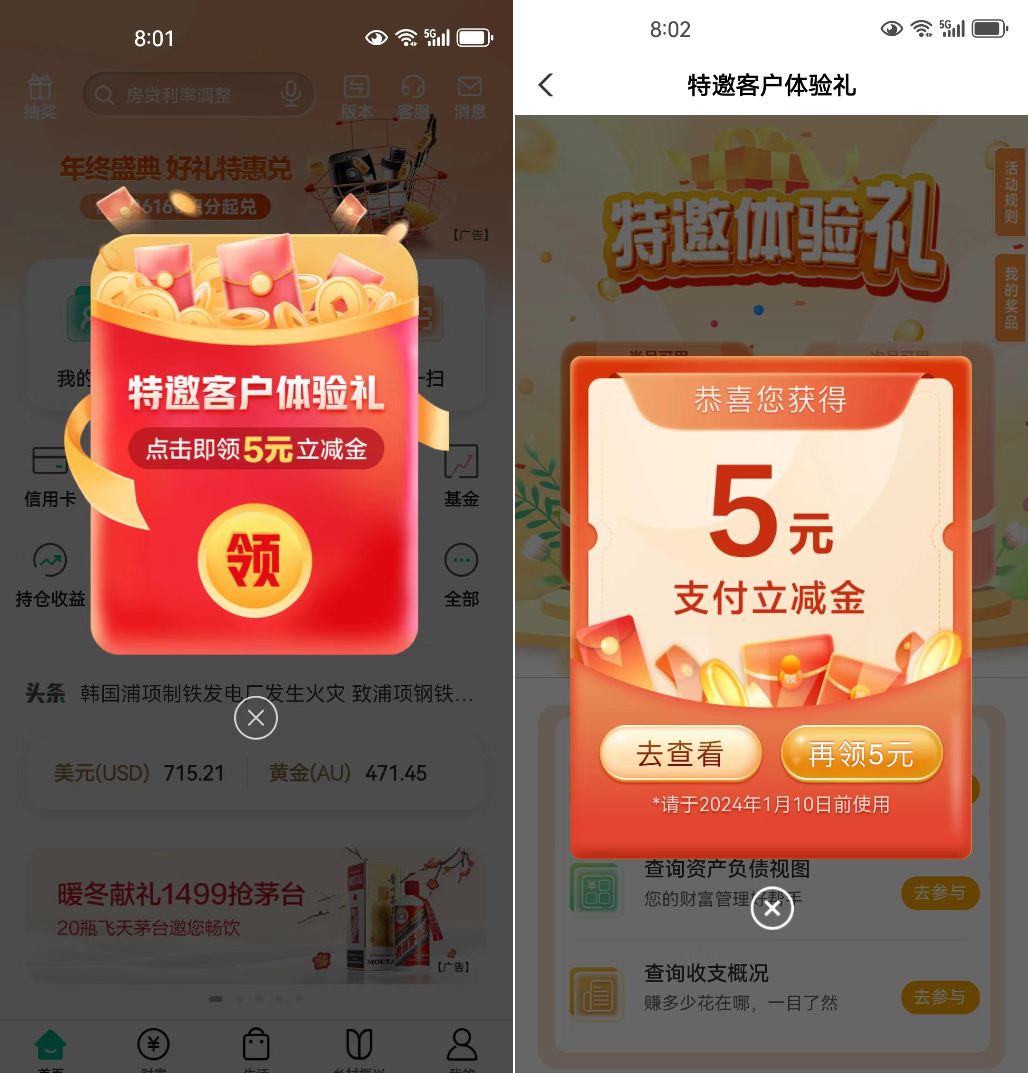Open the 我的奖品 side tab
Viewport: 1029px width, 1073px height.
click(x=1010, y=298)
